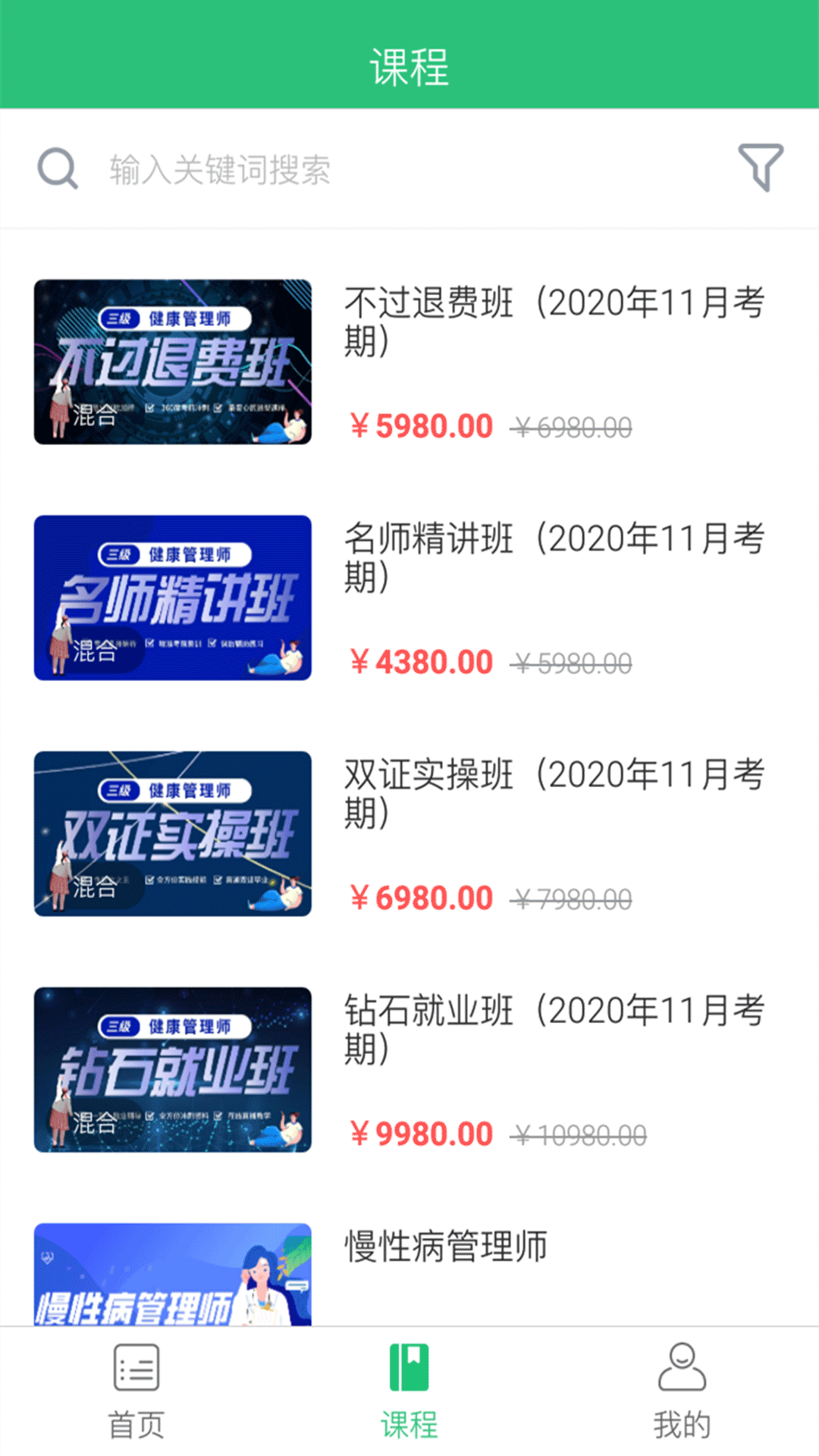Select the 双证实操班 course

pos(409,833)
